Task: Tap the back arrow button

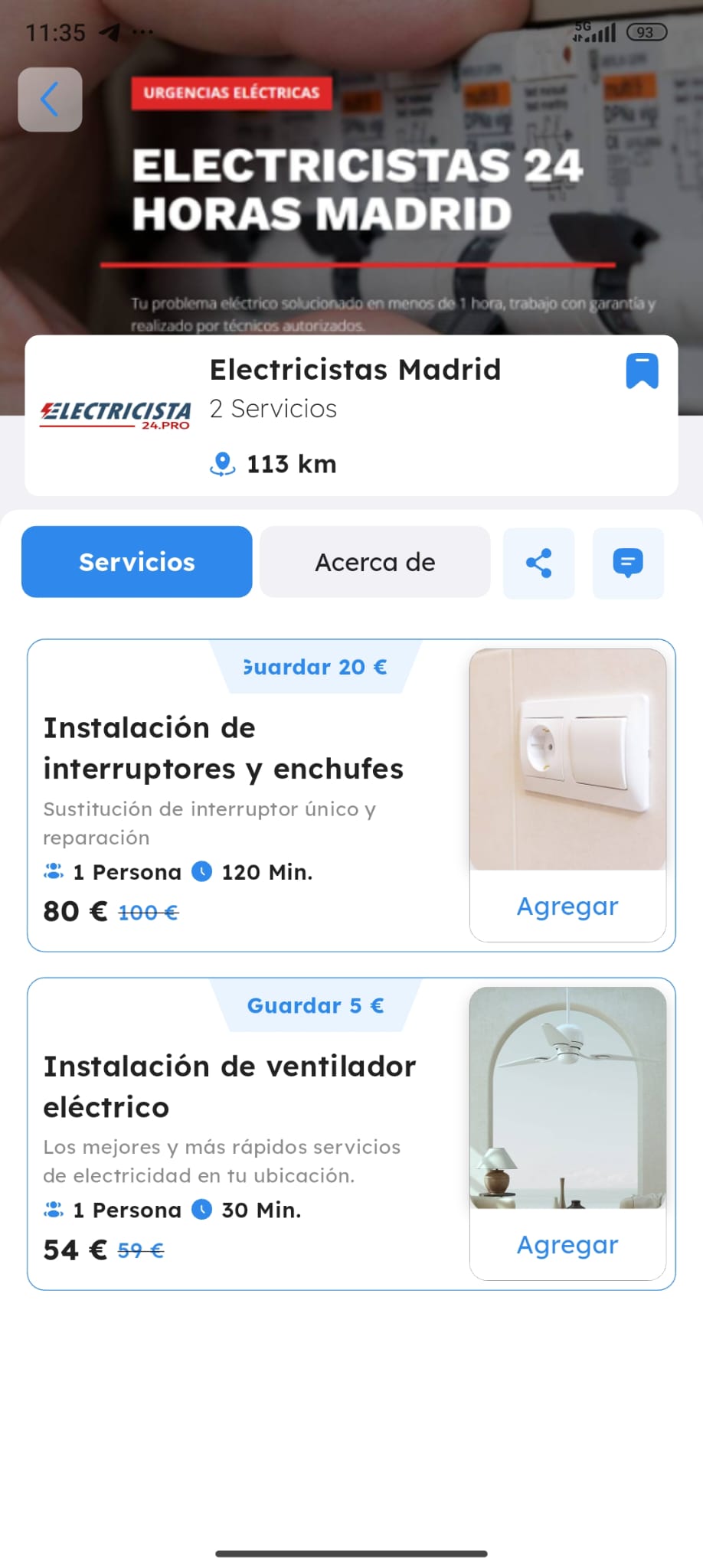Action: pos(49,100)
